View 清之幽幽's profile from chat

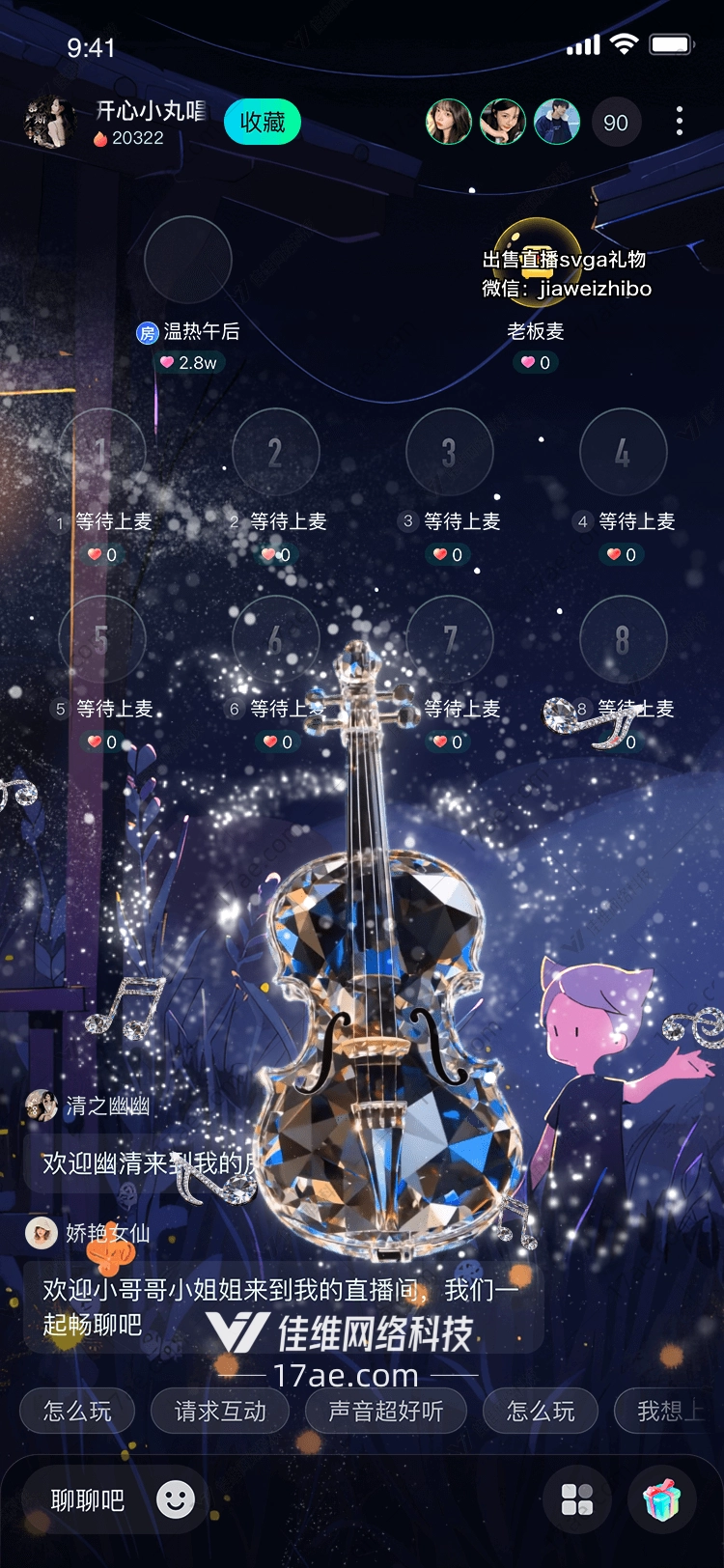[42, 1106]
